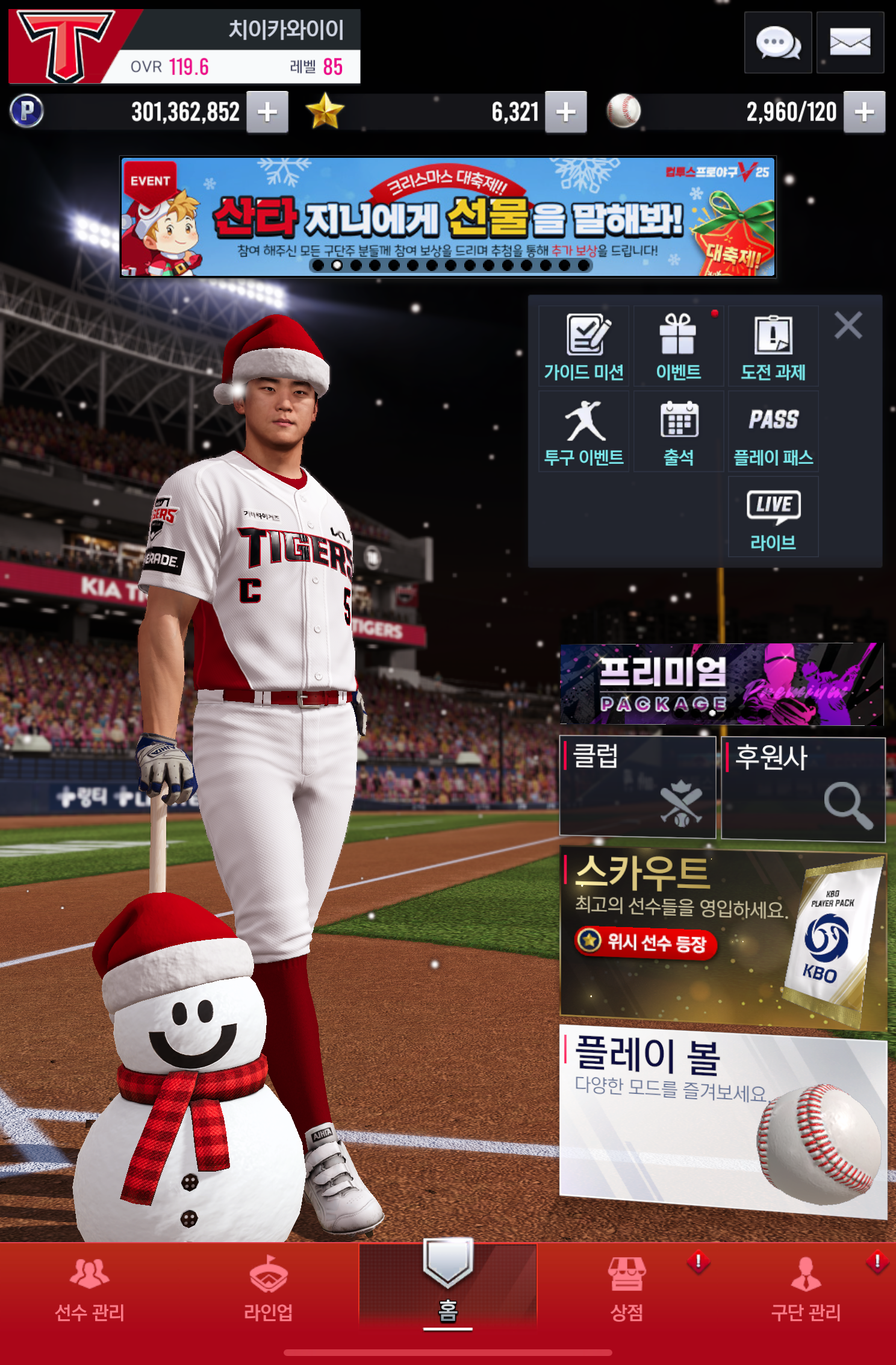Switch to the 라인업 lineup tab

[x=268, y=1288]
